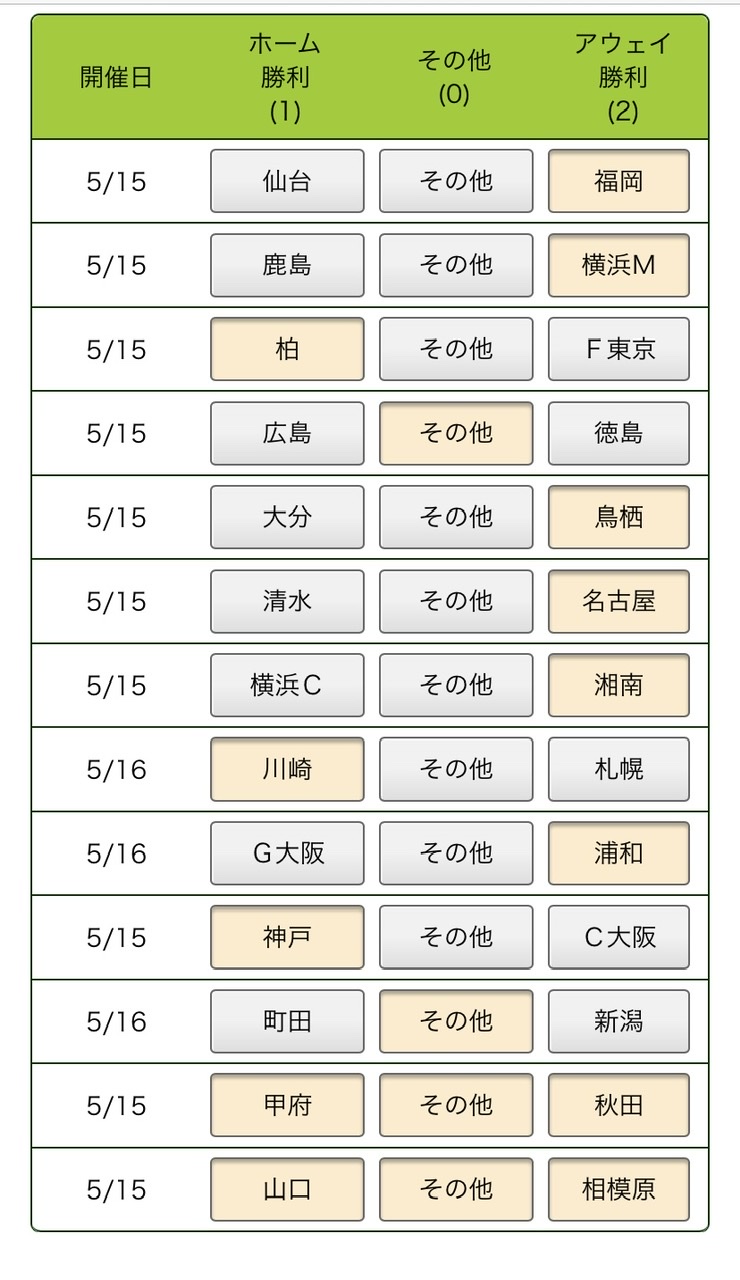Viewport: 740px width, 1280px height.
Task: Toggle the 鳥栖 selection
Action: pyautogui.click(x=619, y=517)
